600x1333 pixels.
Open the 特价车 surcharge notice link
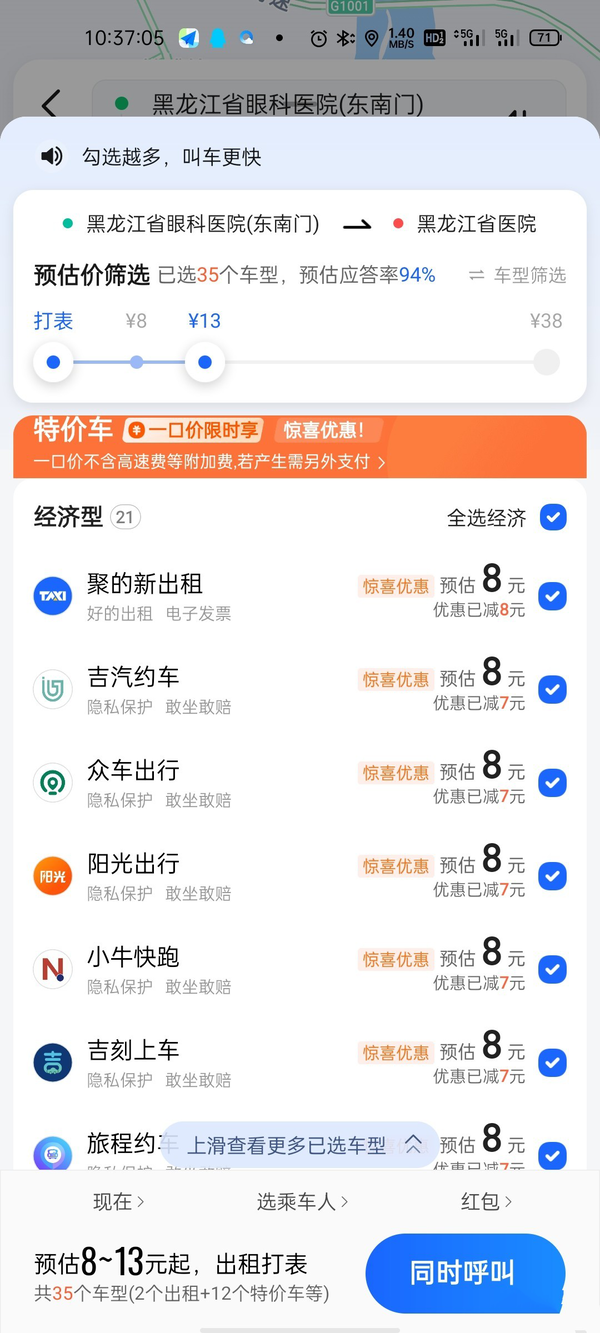[210, 462]
